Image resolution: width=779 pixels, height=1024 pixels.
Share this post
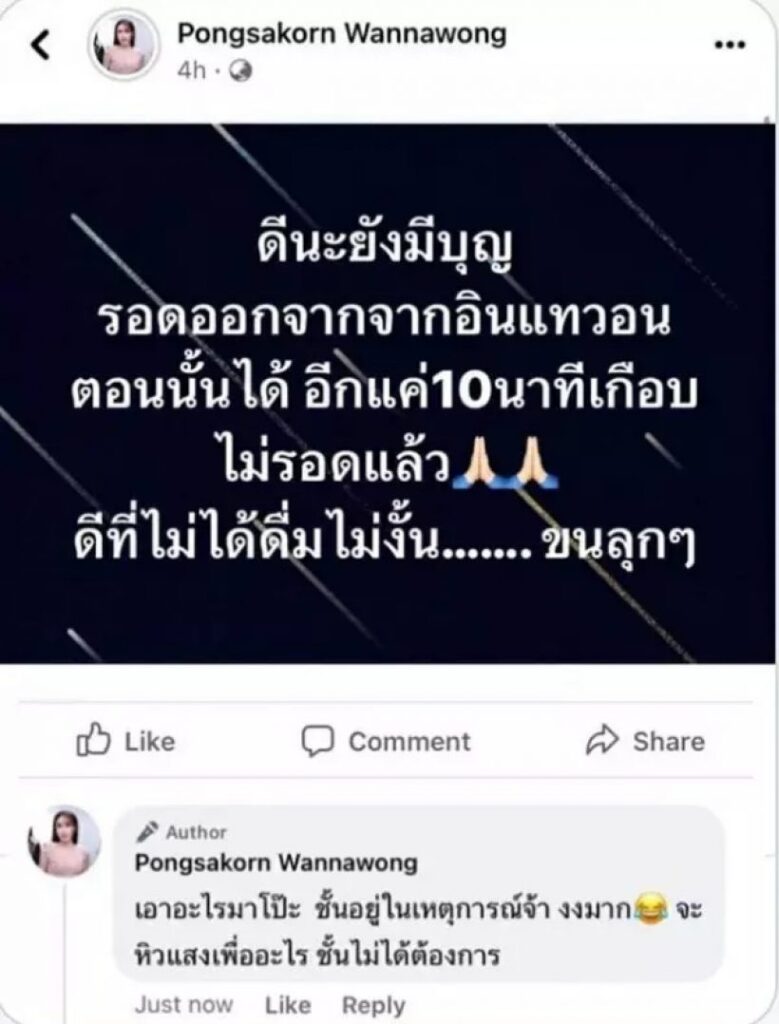click(645, 741)
